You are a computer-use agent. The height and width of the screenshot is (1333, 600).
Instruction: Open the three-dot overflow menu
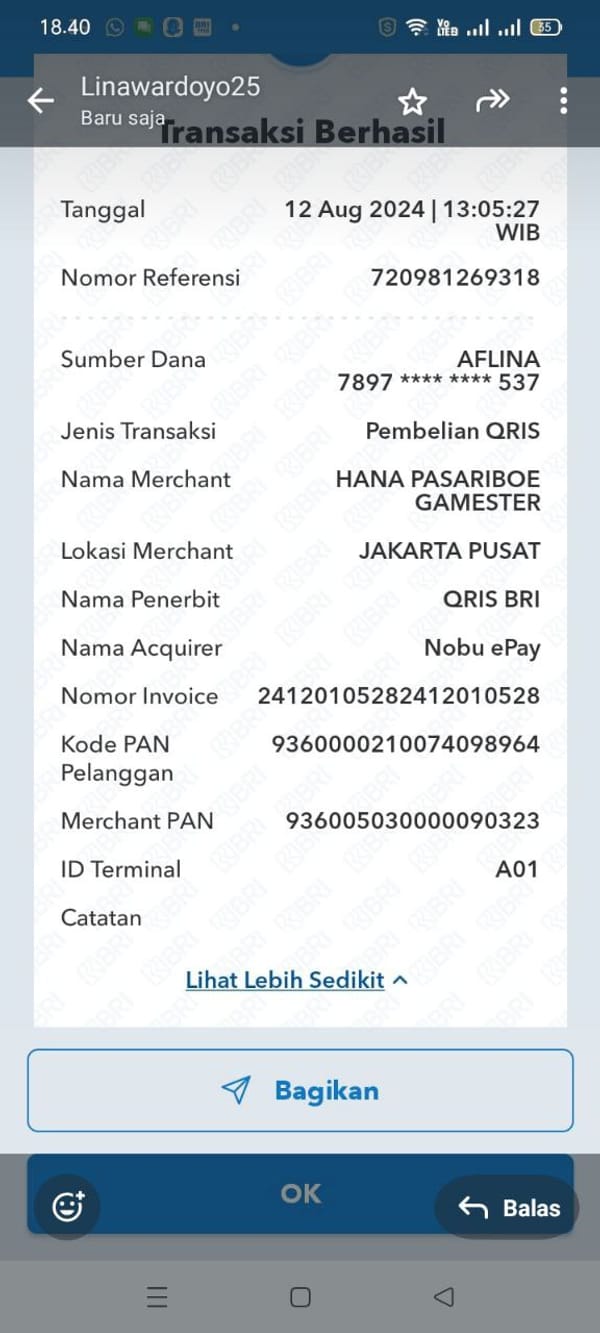point(563,100)
